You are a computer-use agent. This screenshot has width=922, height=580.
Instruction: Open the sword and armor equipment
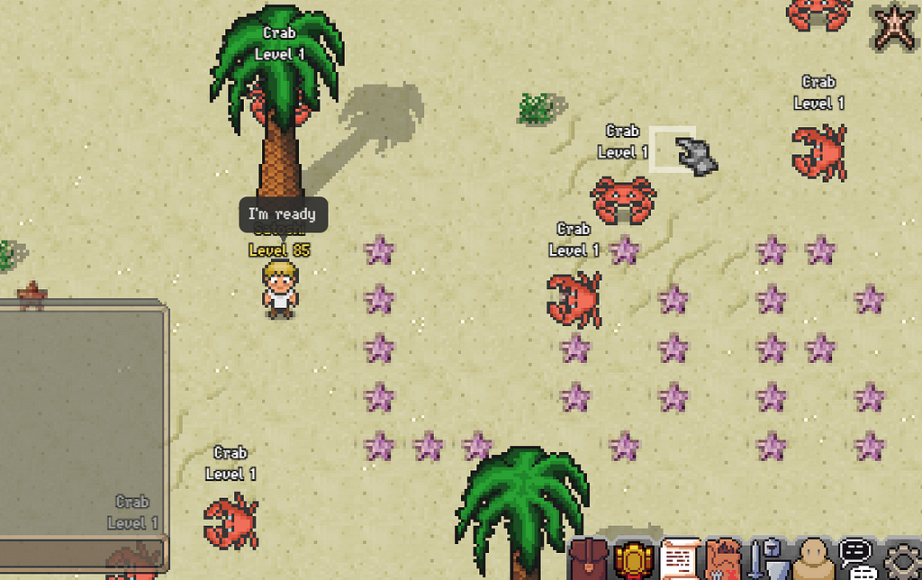pos(768,559)
